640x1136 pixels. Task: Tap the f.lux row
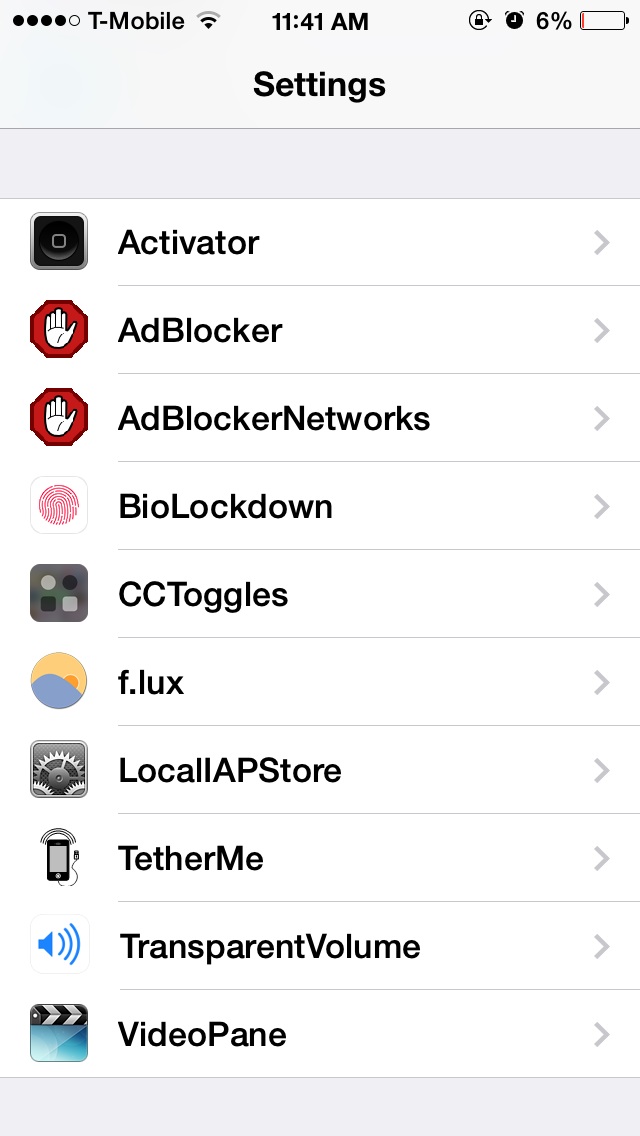point(320,682)
